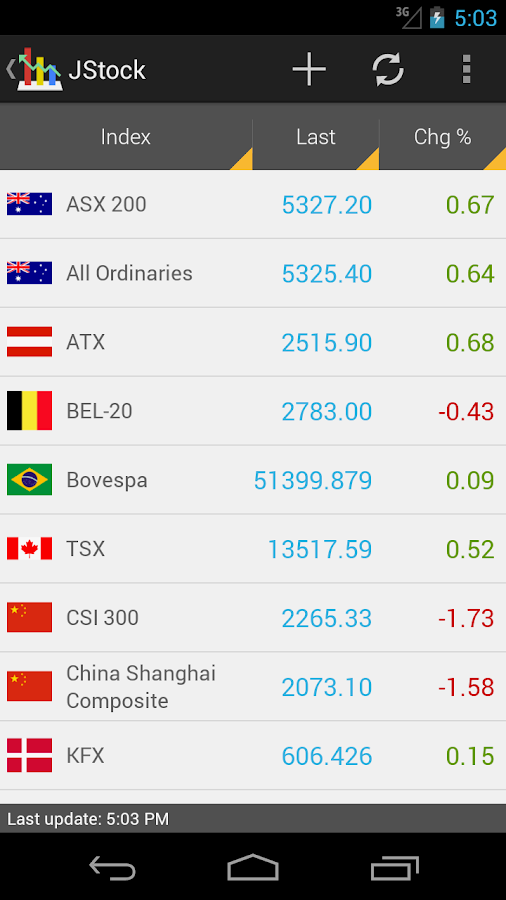Screen dimensions: 506x900
Task: Tap the plus icon to add an index
Action: [309, 69]
